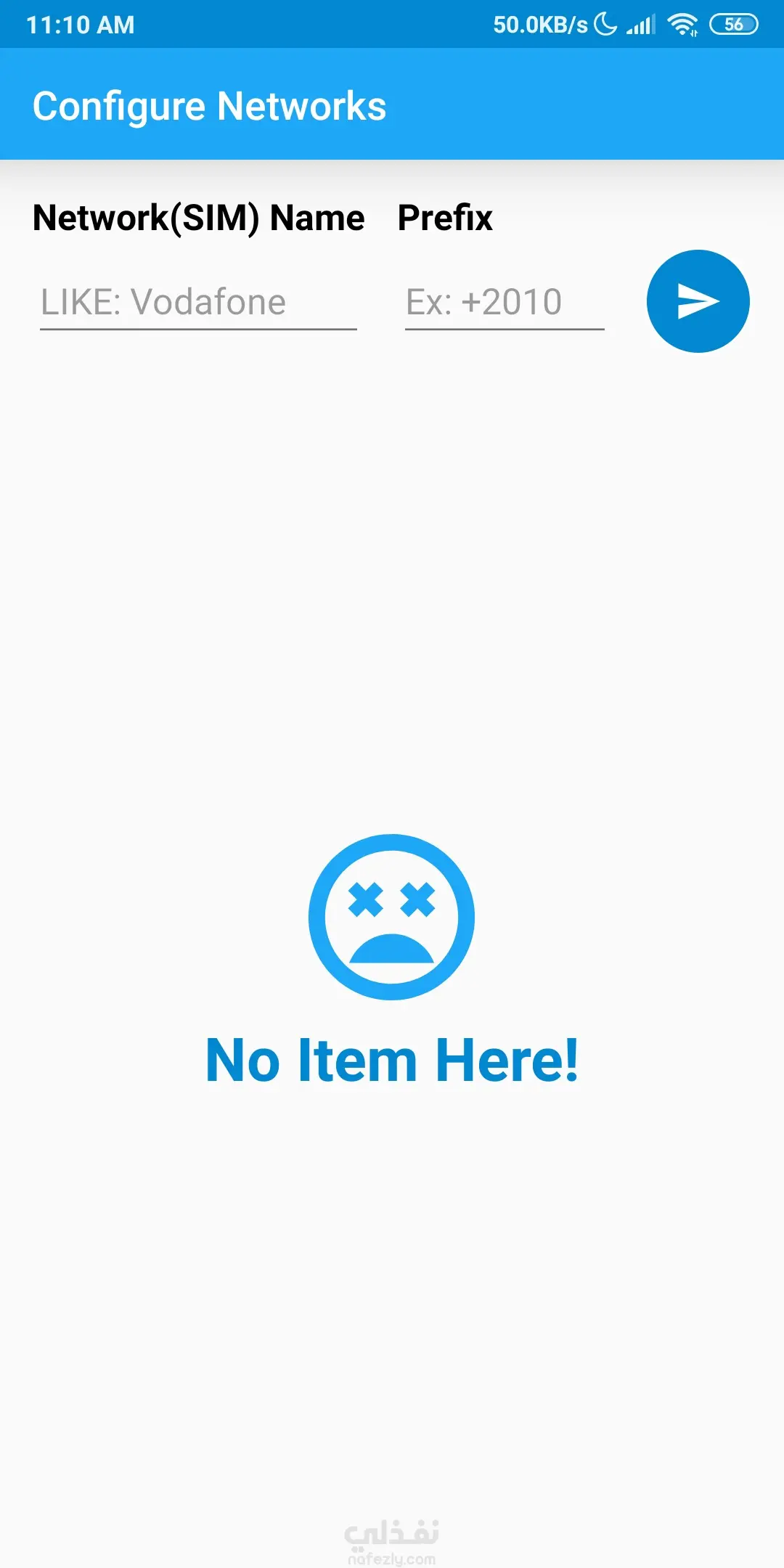Submit the network with the send button
Screen dimensions: 784x1568
click(x=698, y=301)
